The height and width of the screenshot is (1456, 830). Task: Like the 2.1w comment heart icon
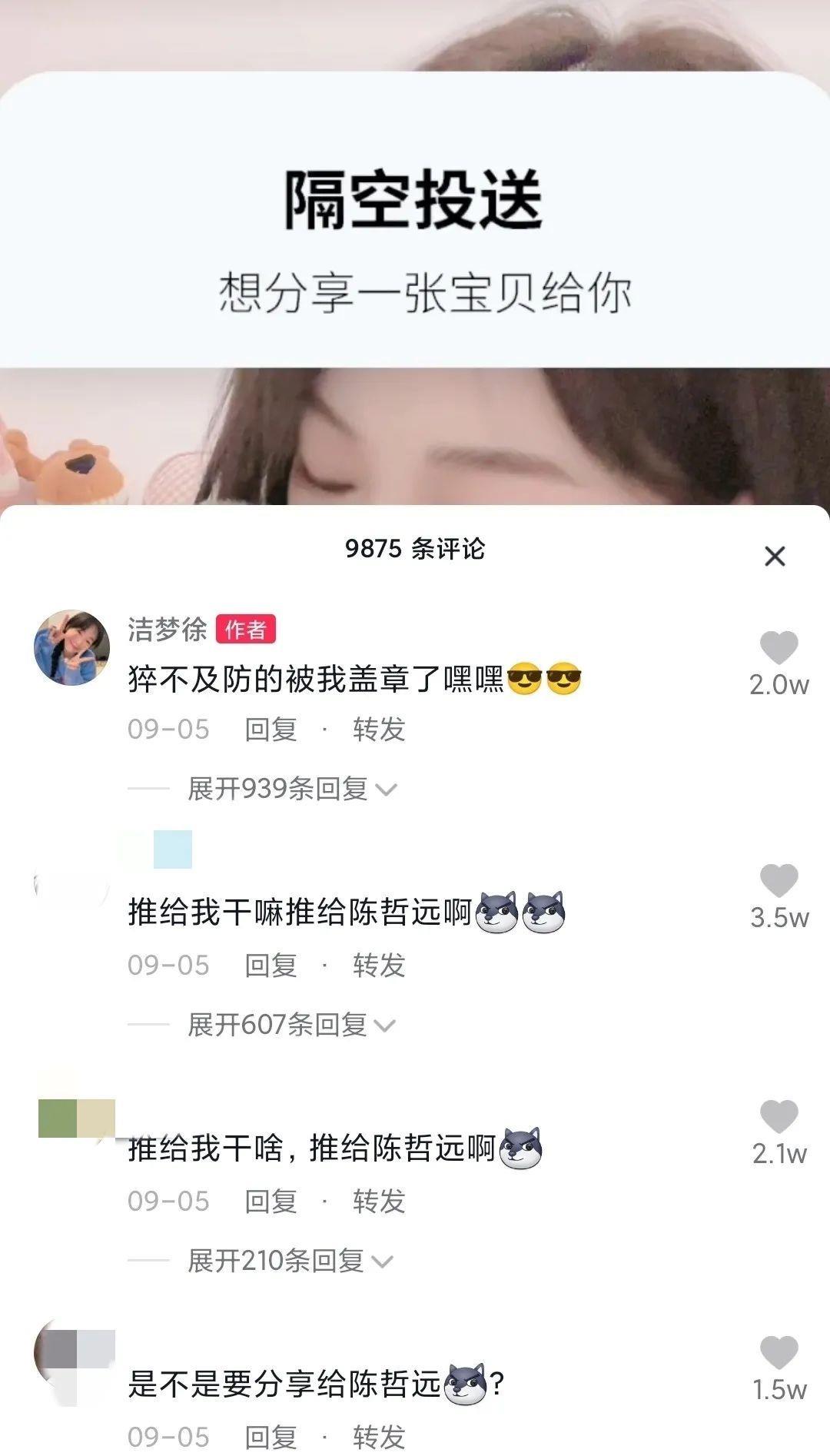[x=779, y=1114]
